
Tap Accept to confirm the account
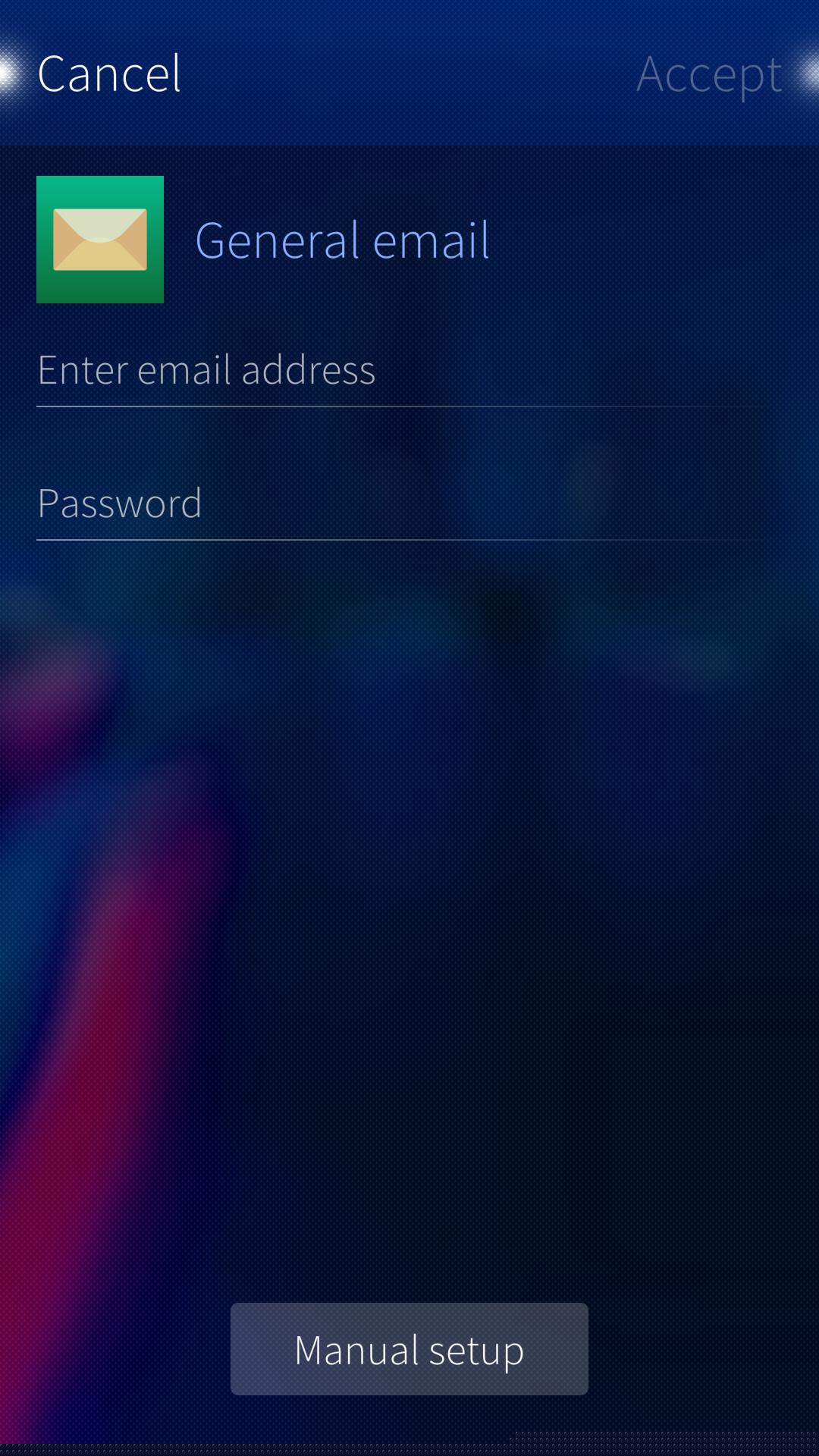coord(708,75)
